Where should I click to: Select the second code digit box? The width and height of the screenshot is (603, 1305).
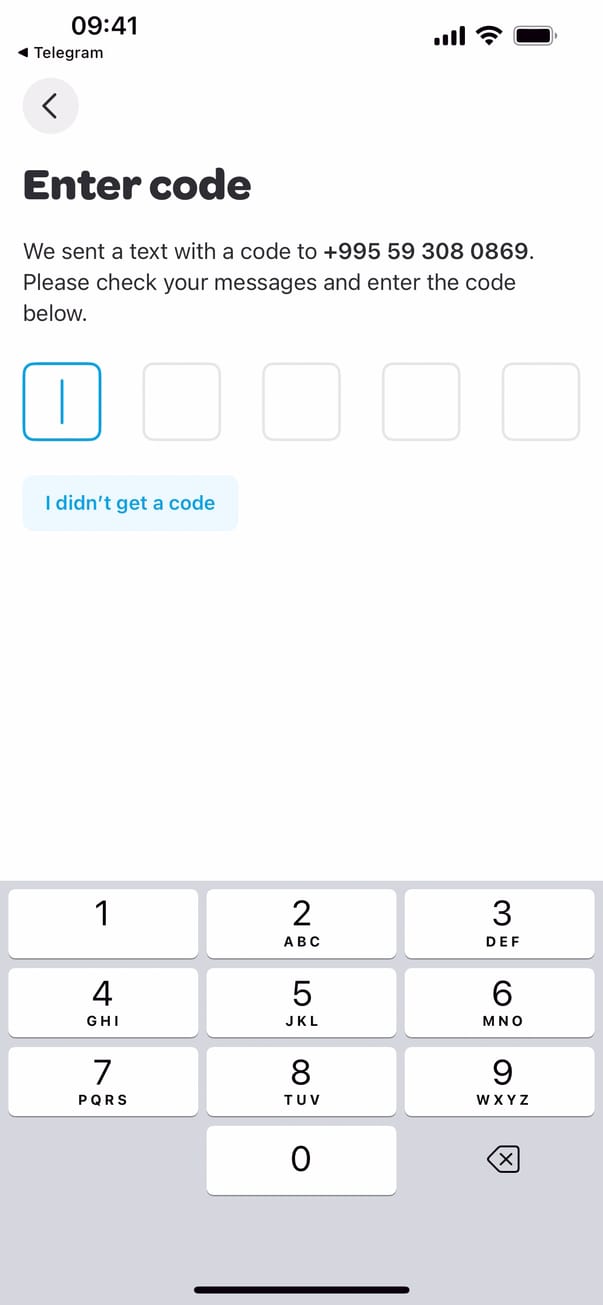point(181,401)
